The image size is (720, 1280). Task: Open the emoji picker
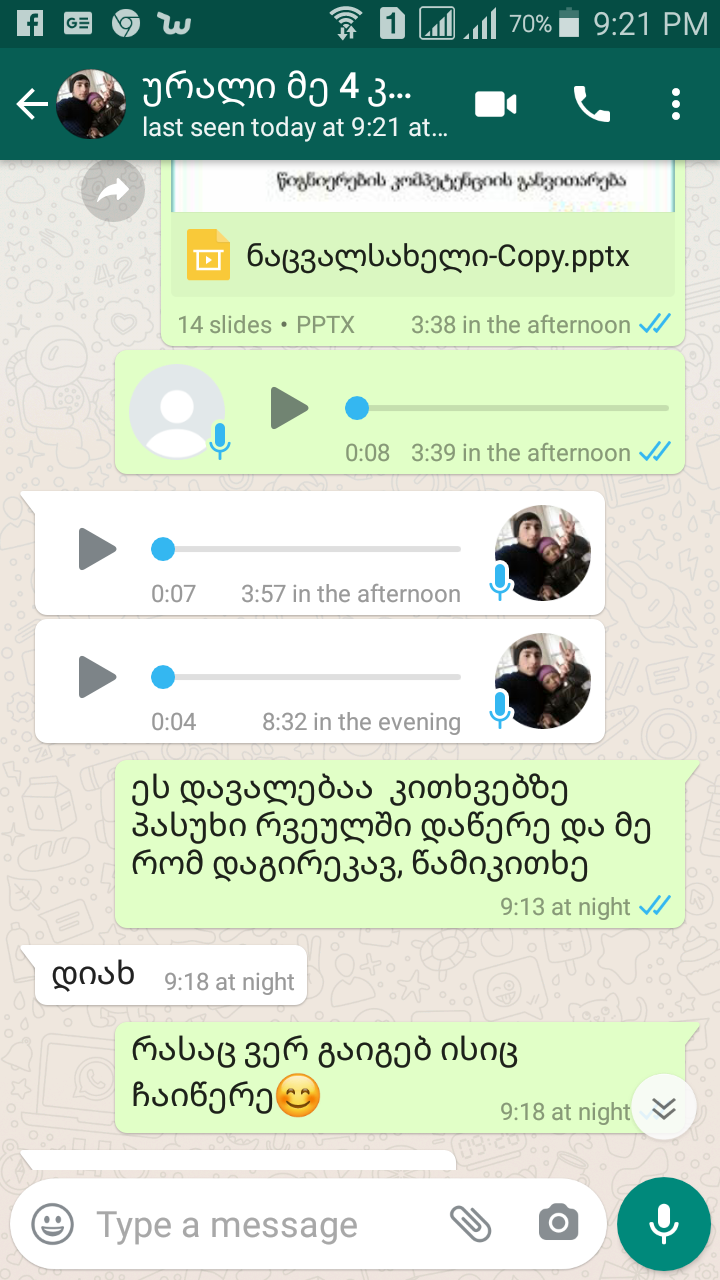52,1224
